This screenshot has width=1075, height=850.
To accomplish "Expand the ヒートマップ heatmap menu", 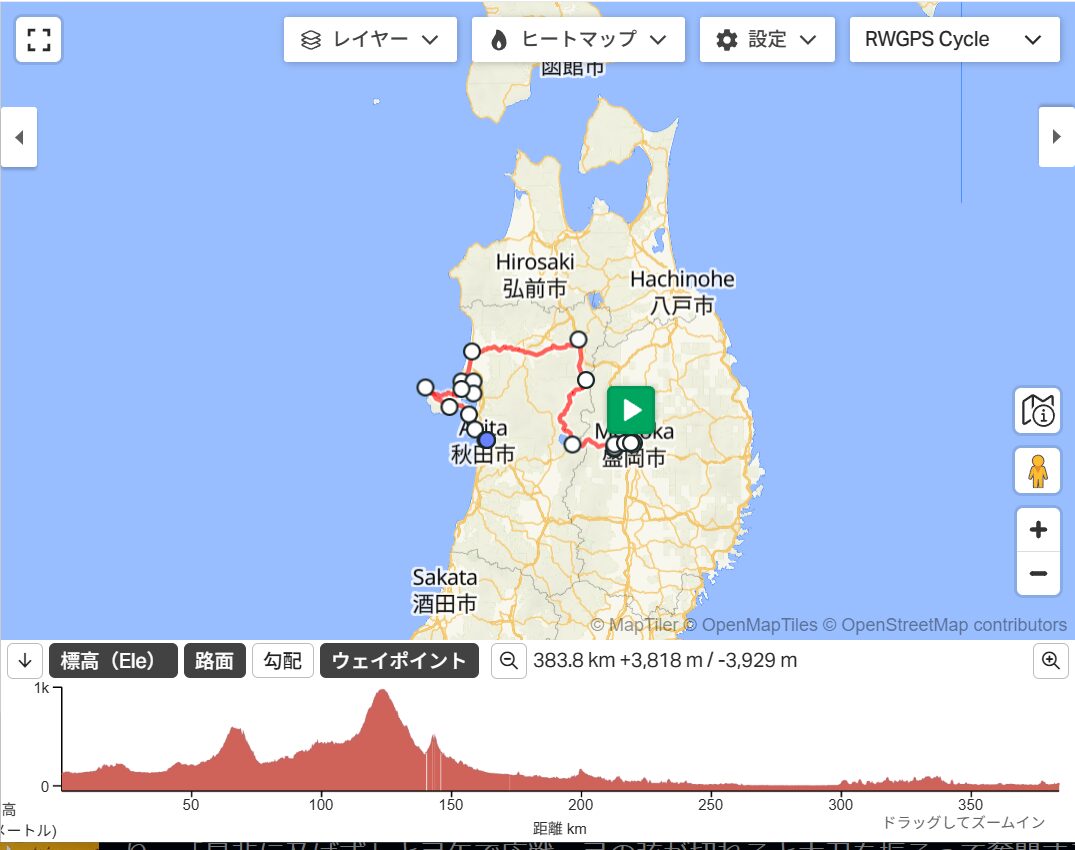I will point(578,40).
